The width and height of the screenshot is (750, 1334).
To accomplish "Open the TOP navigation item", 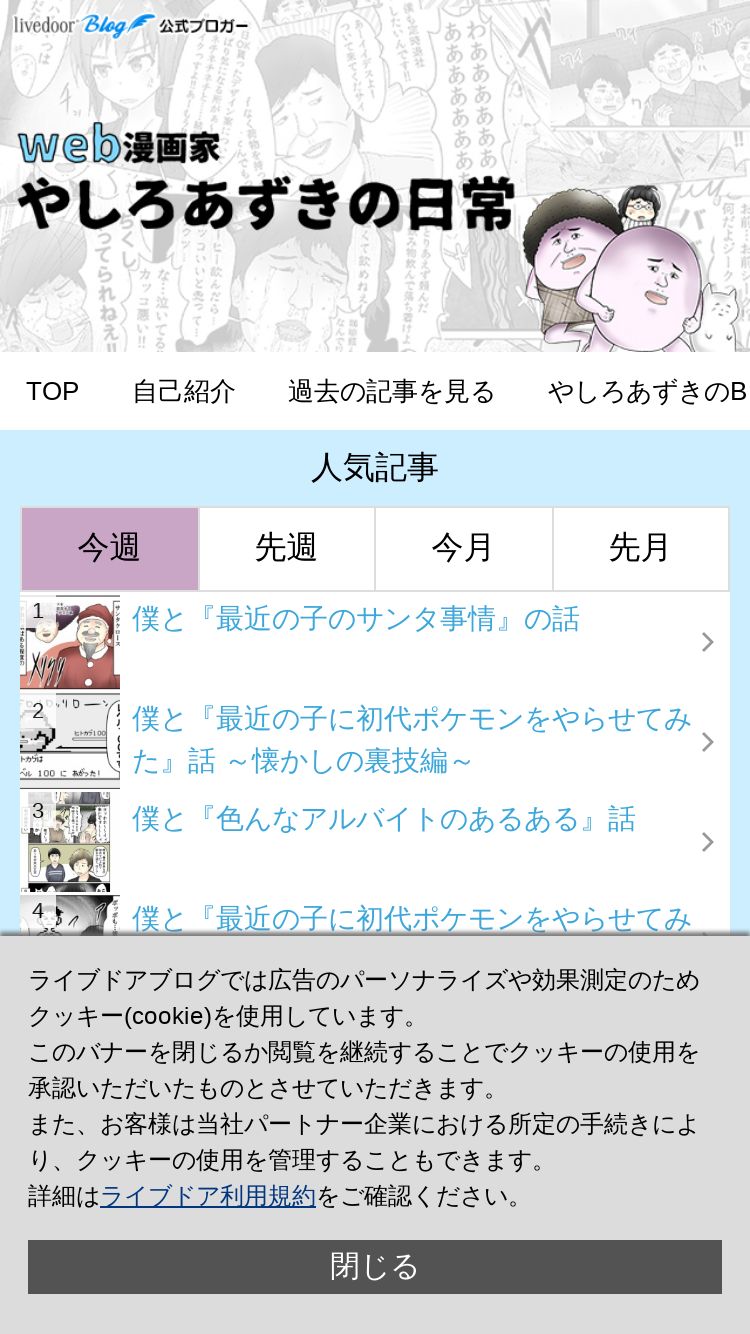I will click(x=52, y=391).
